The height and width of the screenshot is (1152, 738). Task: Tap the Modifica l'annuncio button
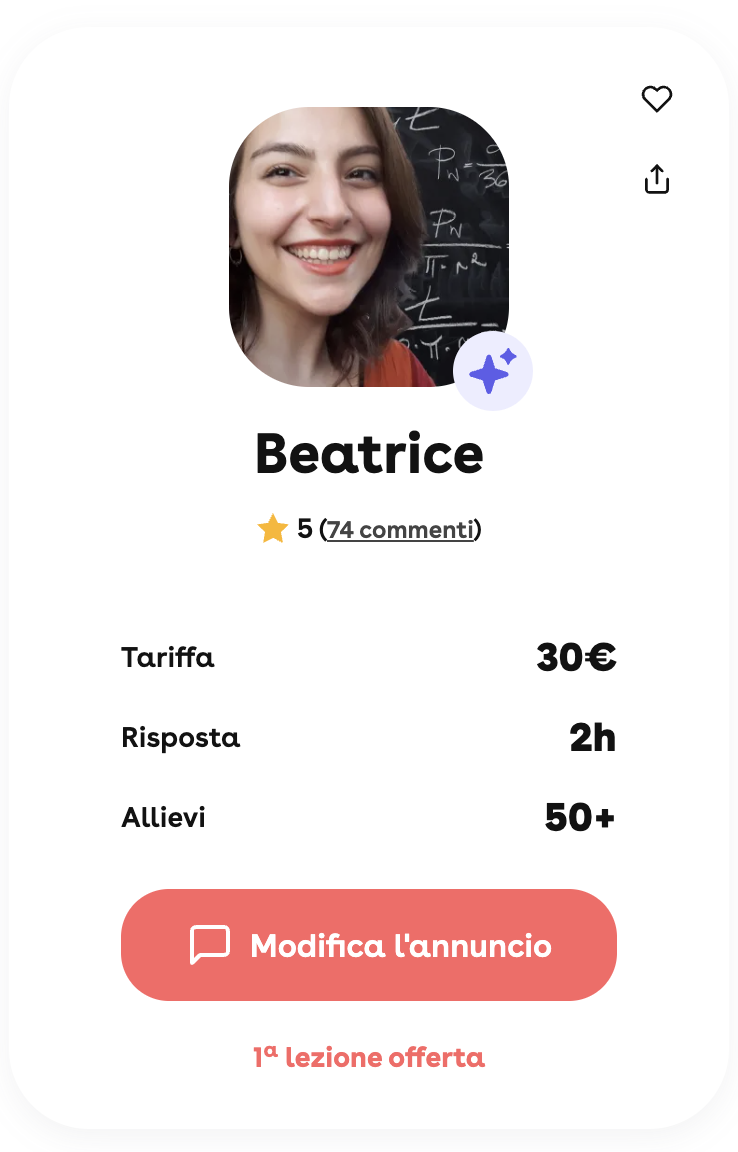click(368, 945)
